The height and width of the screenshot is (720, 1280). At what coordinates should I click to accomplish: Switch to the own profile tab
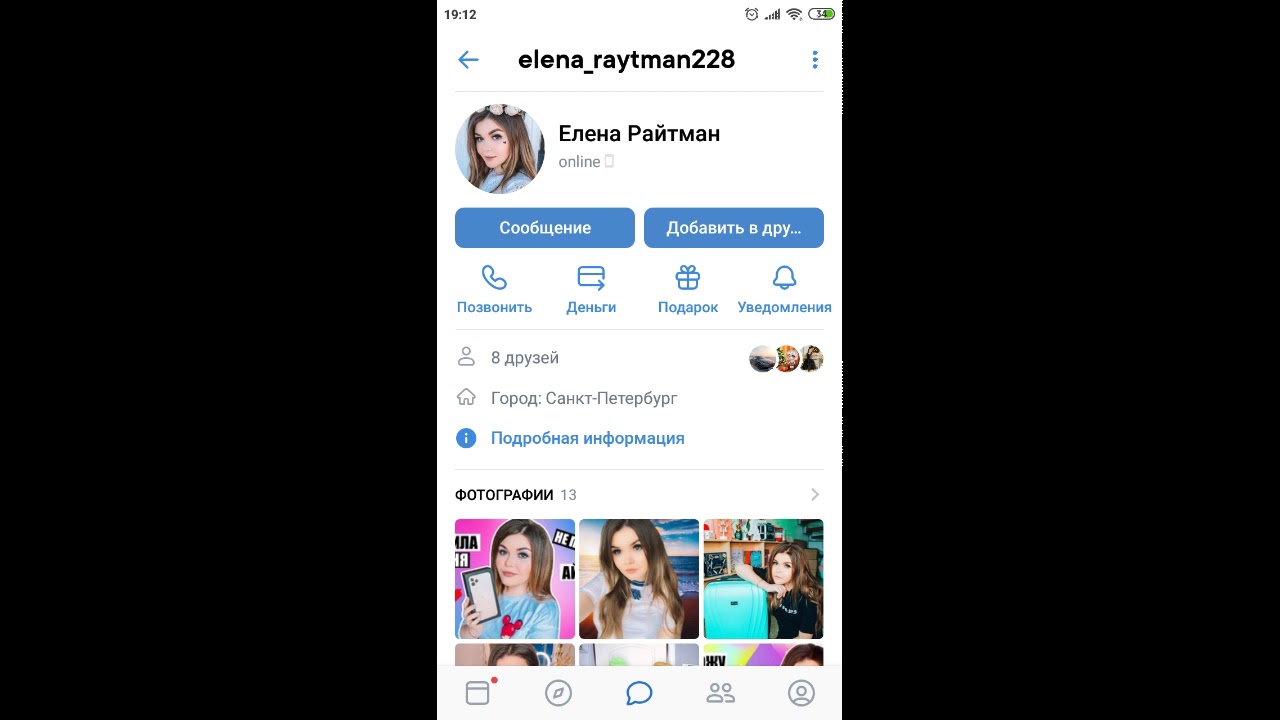tap(801, 692)
